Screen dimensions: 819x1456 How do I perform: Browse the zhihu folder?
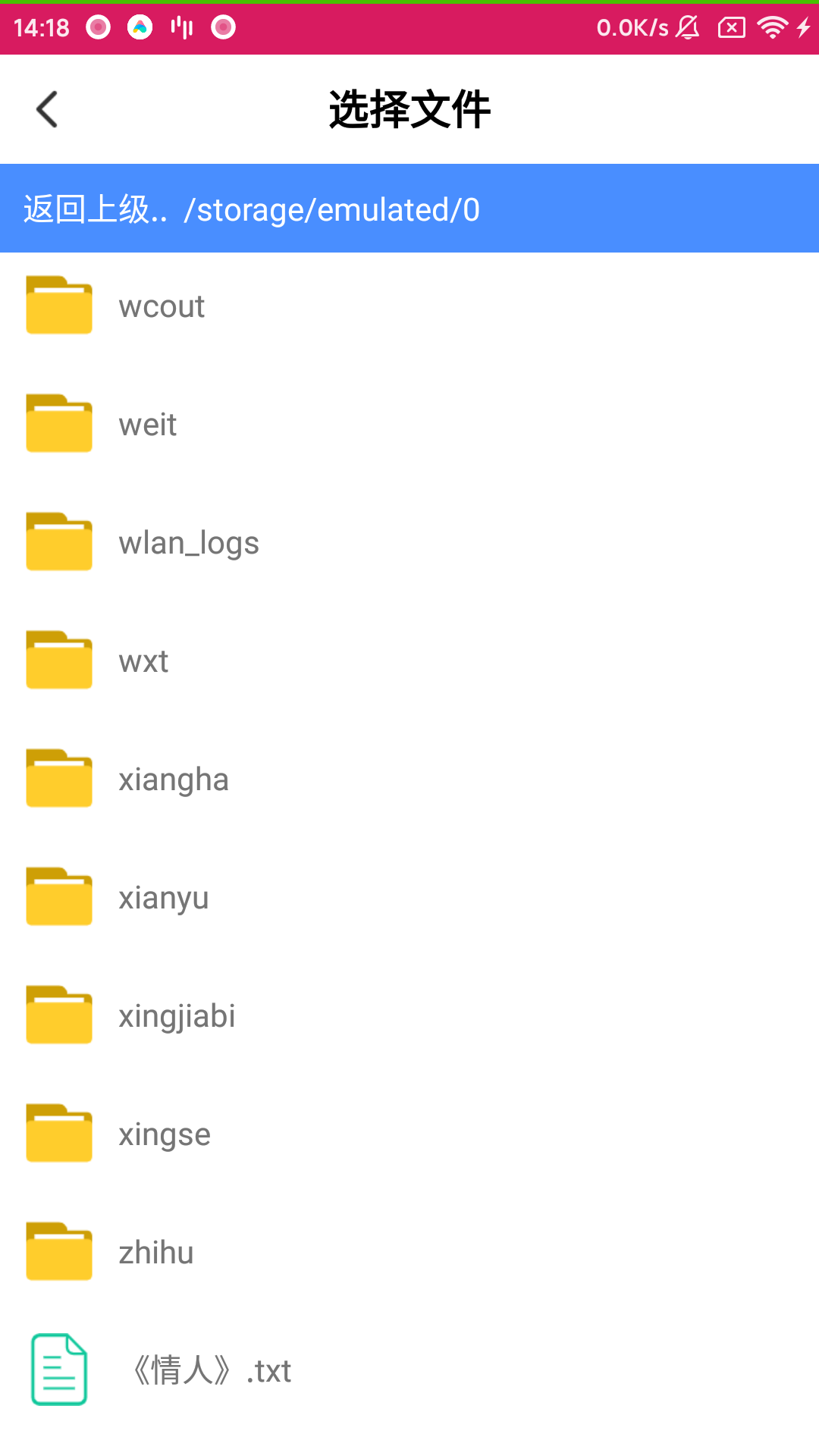(x=155, y=1253)
